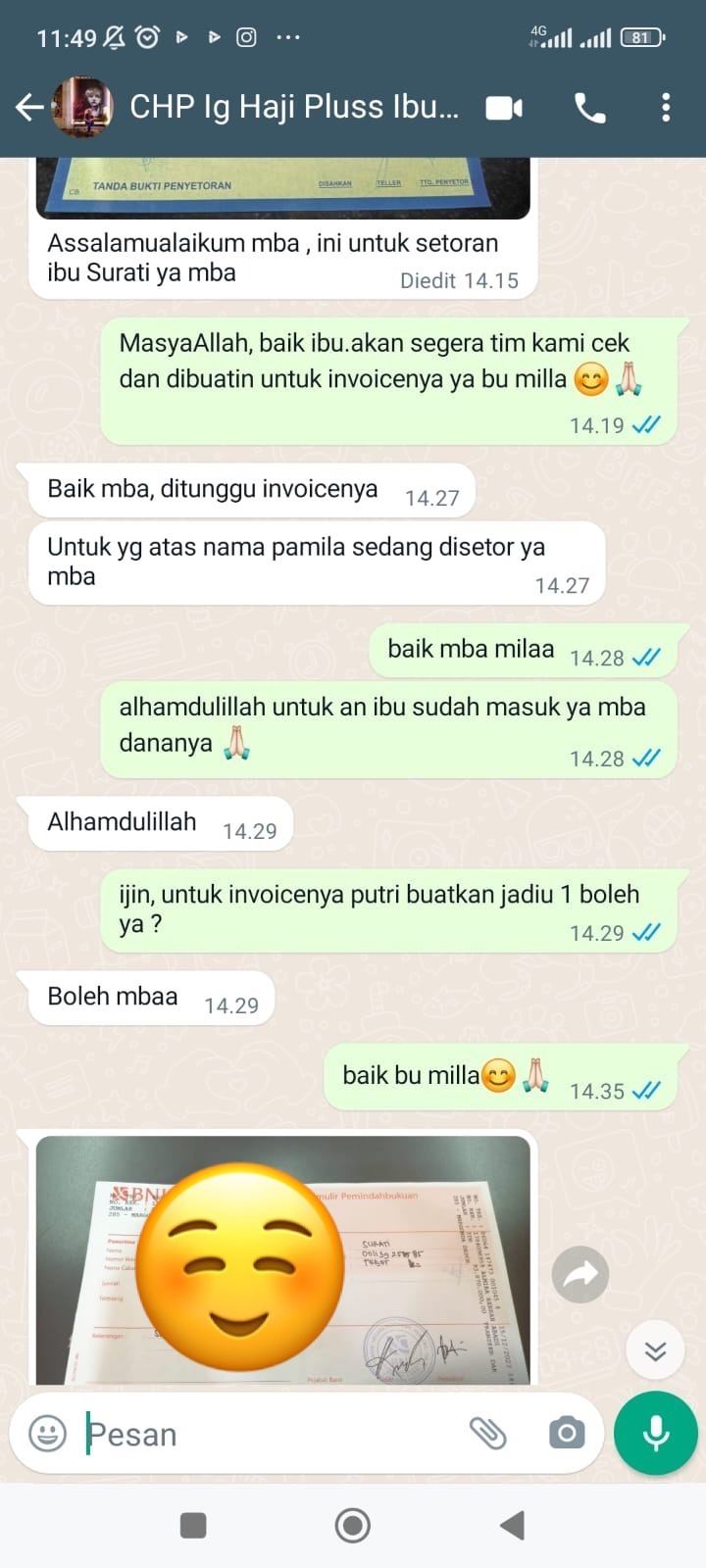Open CHP Ig Haji Pluss contact info
Screen dimensions: 706x1568
294,107
